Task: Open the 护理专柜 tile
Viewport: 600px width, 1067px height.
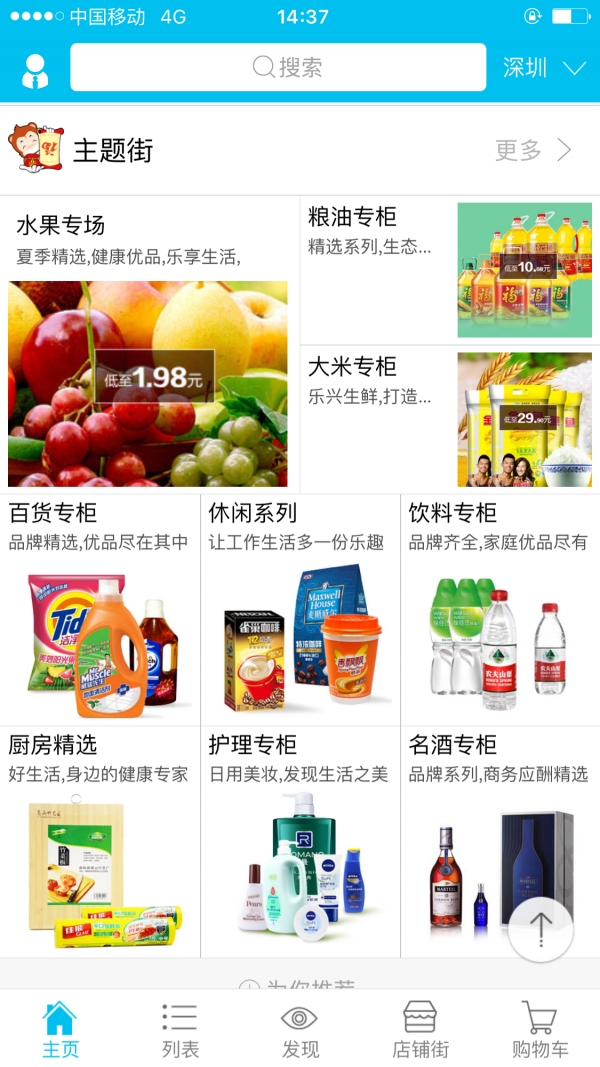Action: (x=300, y=842)
